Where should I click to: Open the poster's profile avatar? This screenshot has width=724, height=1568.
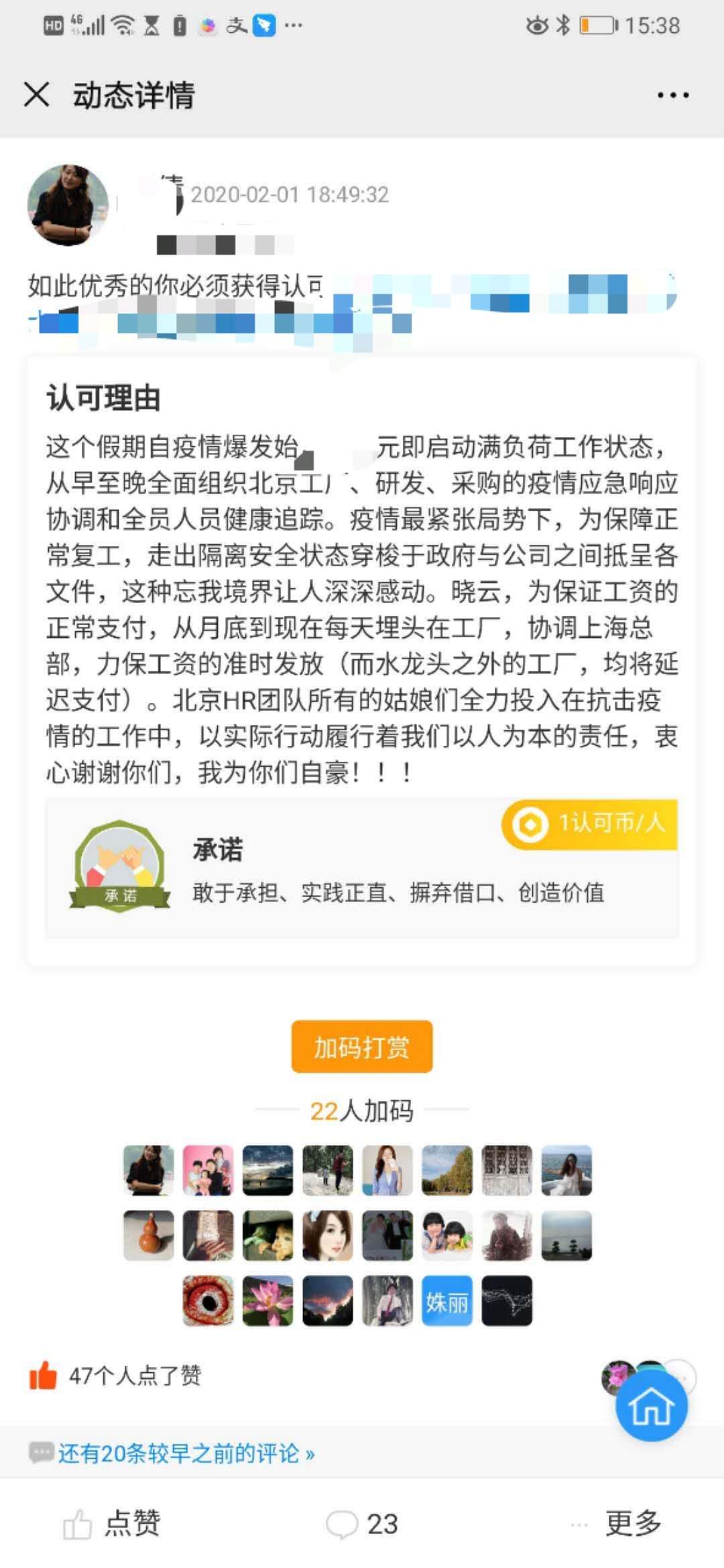click(x=68, y=205)
